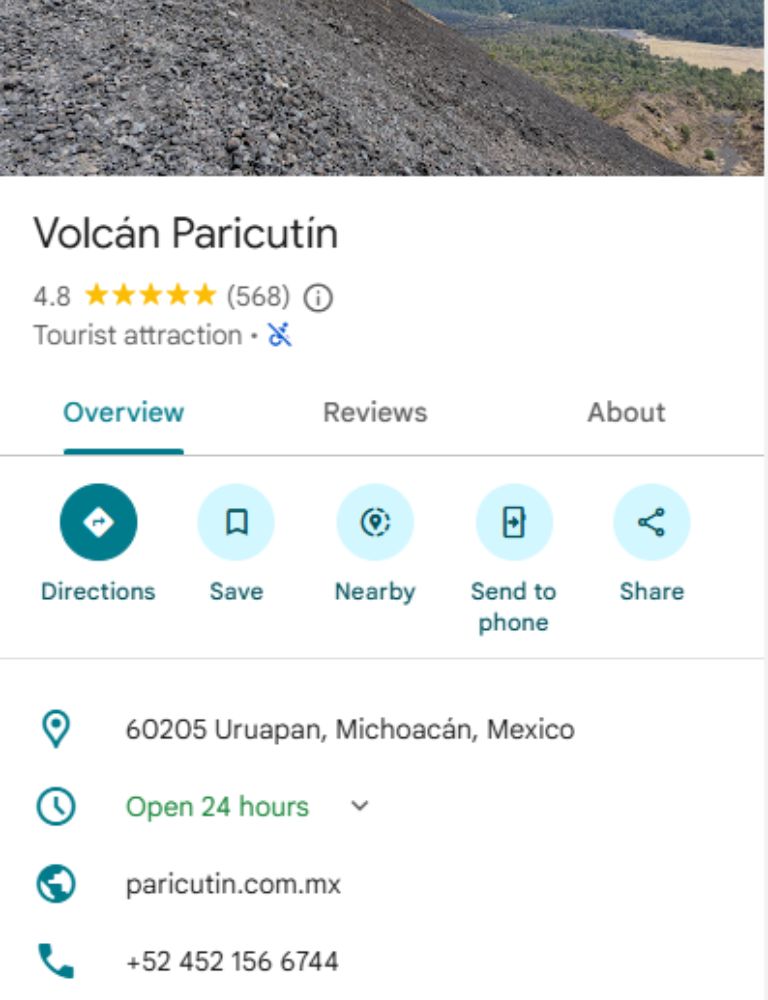Viewport: 768px width, 1000px height.
Task: Save Volcán Paricutín to a list
Action: [x=236, y=522]
